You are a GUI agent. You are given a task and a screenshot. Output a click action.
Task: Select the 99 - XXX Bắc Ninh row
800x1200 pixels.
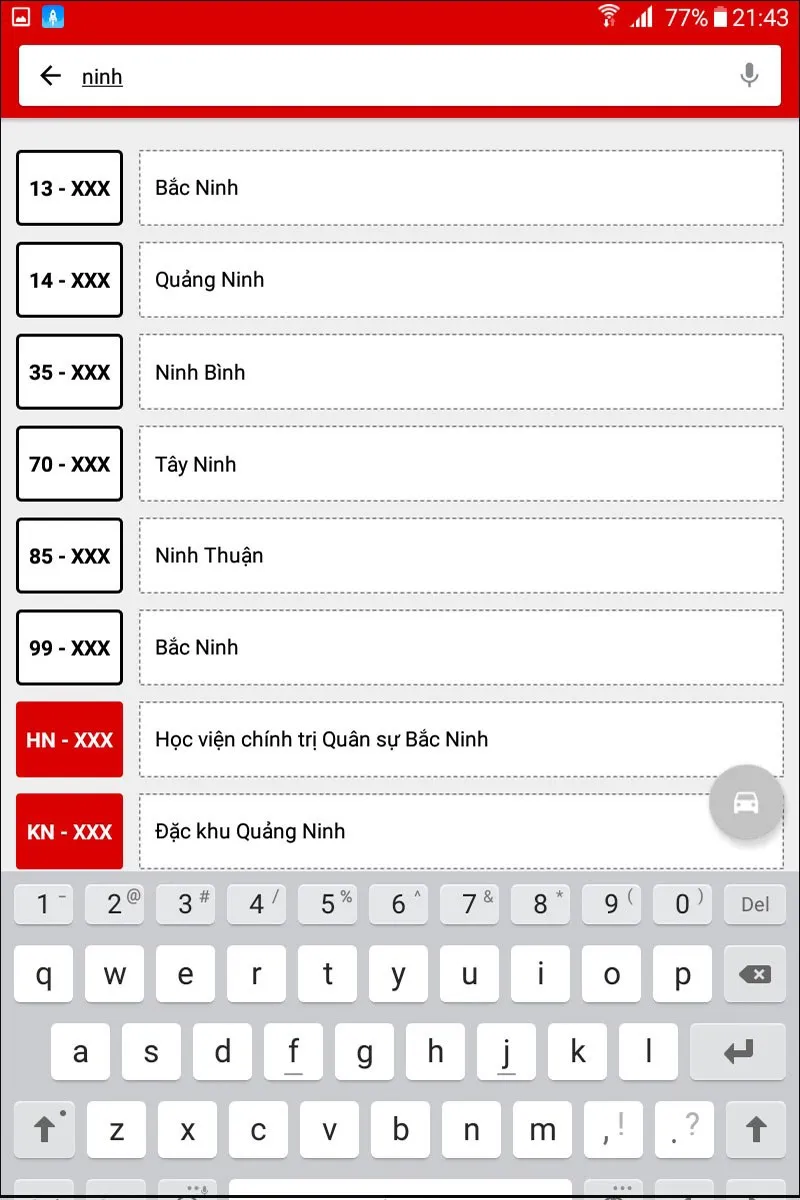(460, 648)
